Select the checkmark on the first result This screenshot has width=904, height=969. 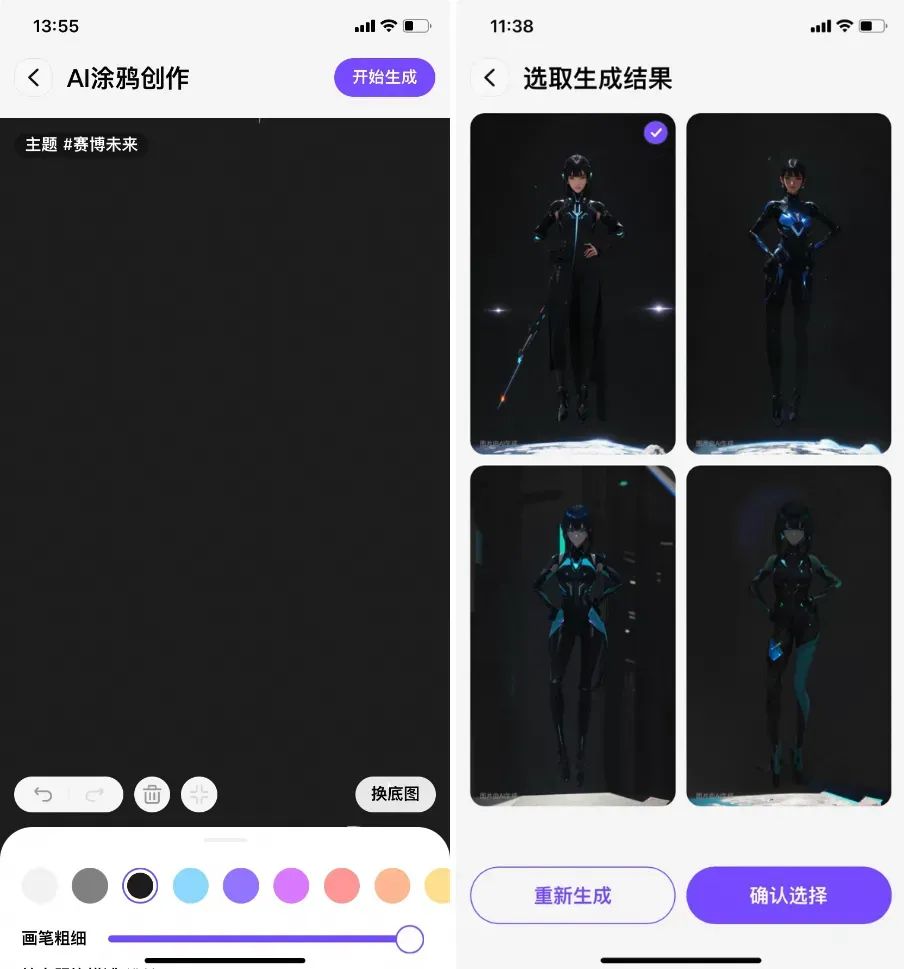tap(655, 132)
